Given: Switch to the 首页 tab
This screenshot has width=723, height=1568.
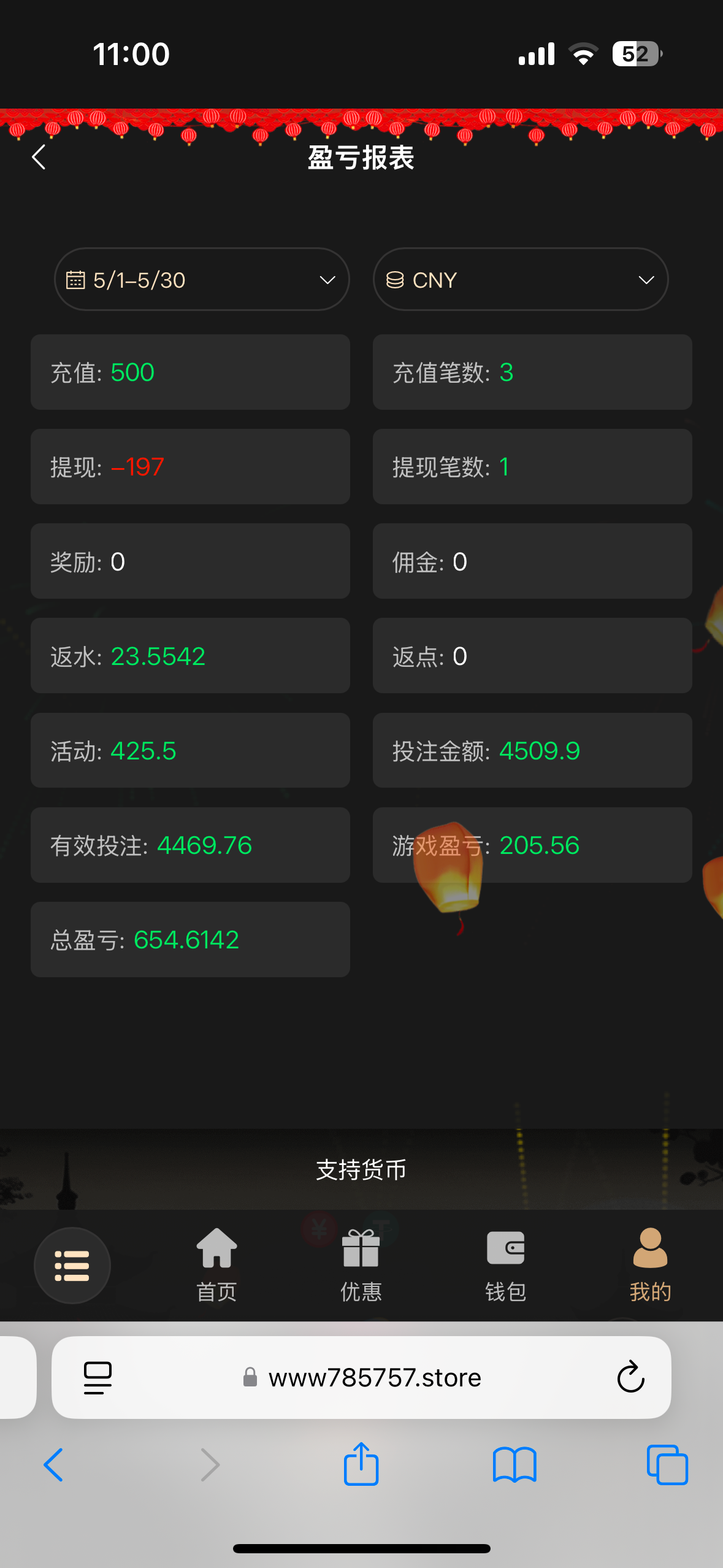Looking at the screenshot, I should pyautogui.click(x=216, y=1265).
